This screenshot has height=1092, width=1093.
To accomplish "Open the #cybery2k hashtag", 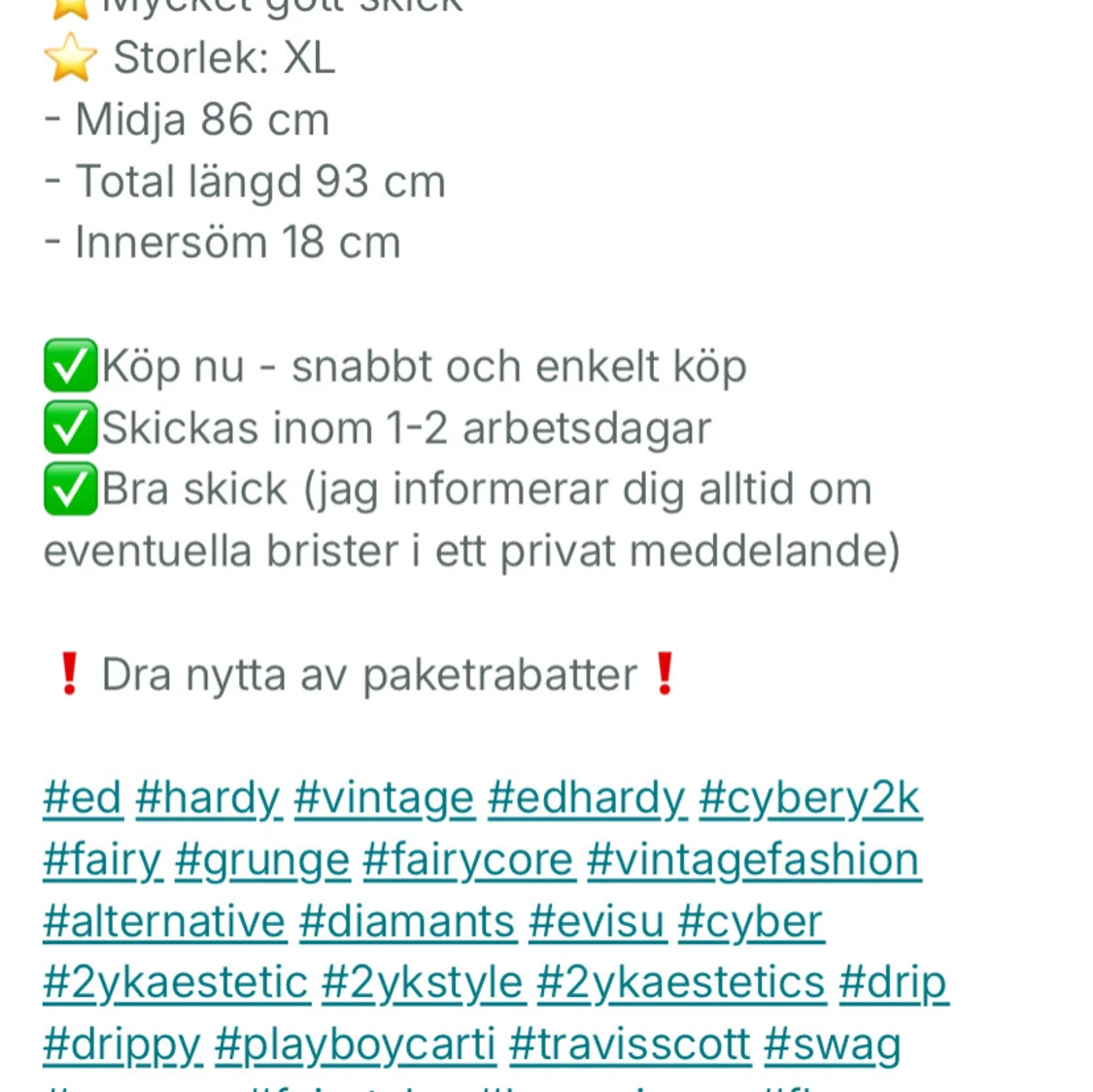I will (x=809, y=800).
